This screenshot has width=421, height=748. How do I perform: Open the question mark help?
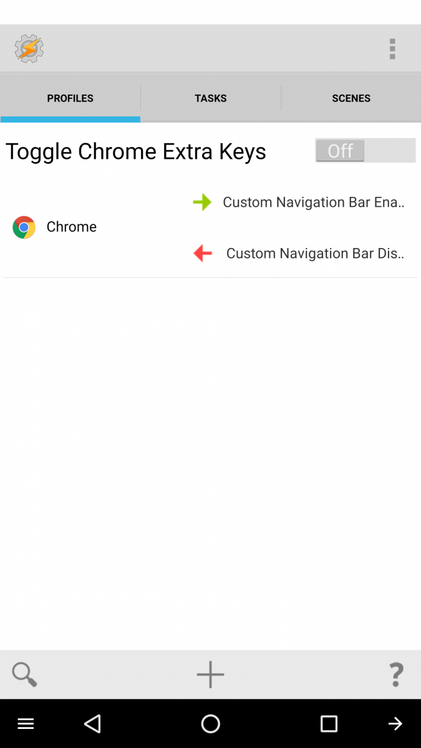tap(396, 675)
